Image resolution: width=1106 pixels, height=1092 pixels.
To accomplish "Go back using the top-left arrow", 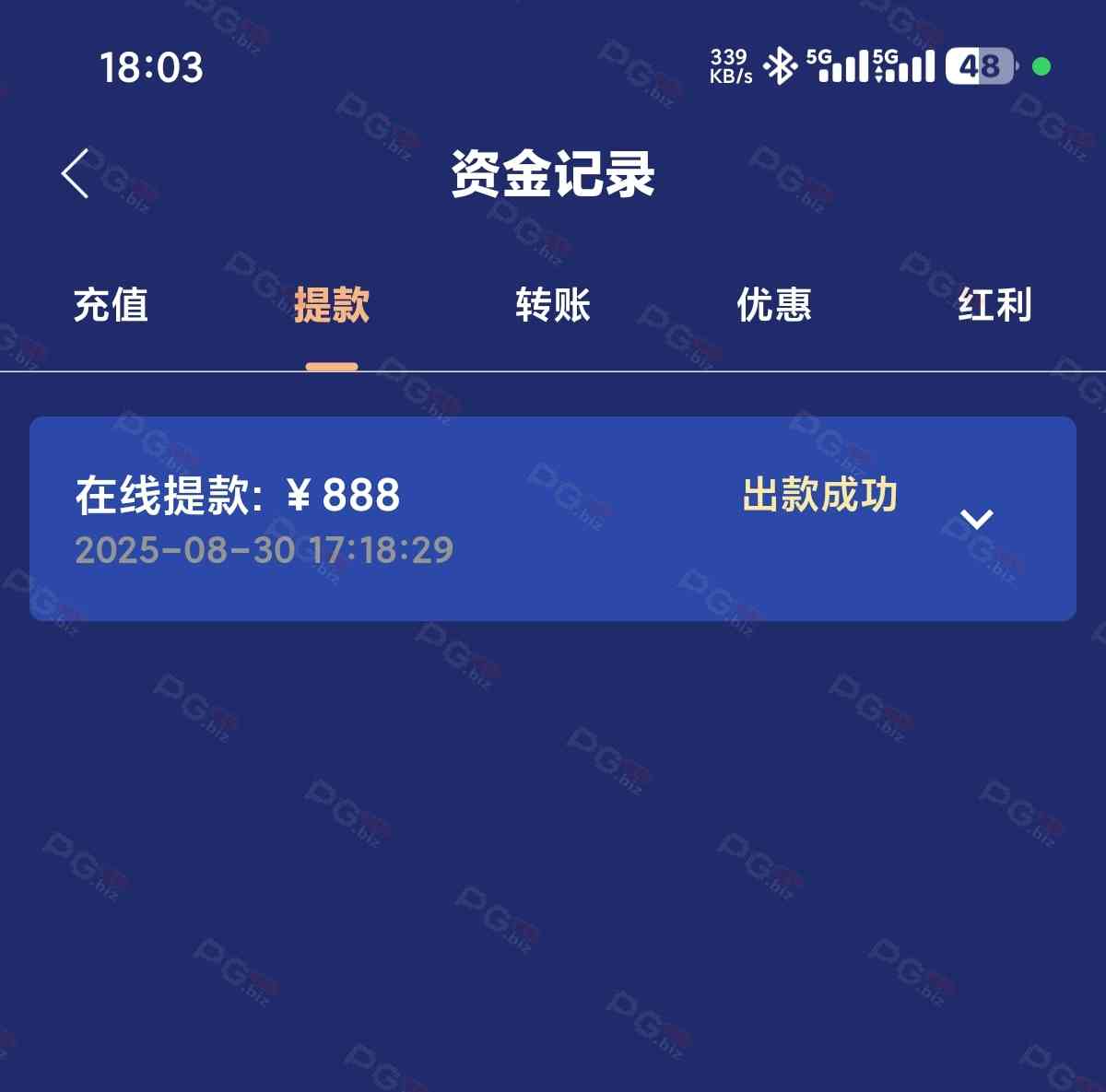I will (x=76, y=173).
